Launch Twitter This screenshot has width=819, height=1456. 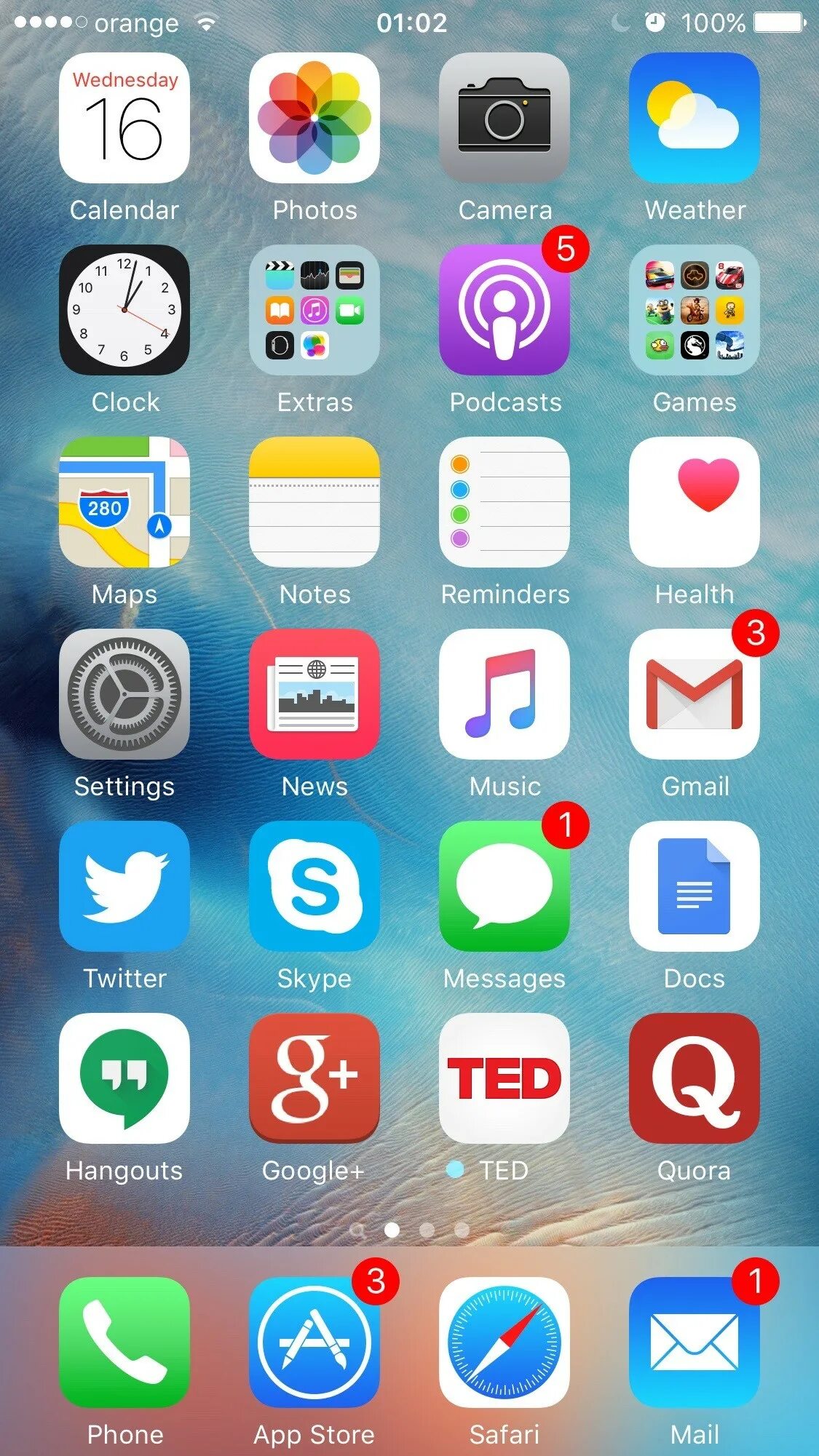(x=124, y=886)
